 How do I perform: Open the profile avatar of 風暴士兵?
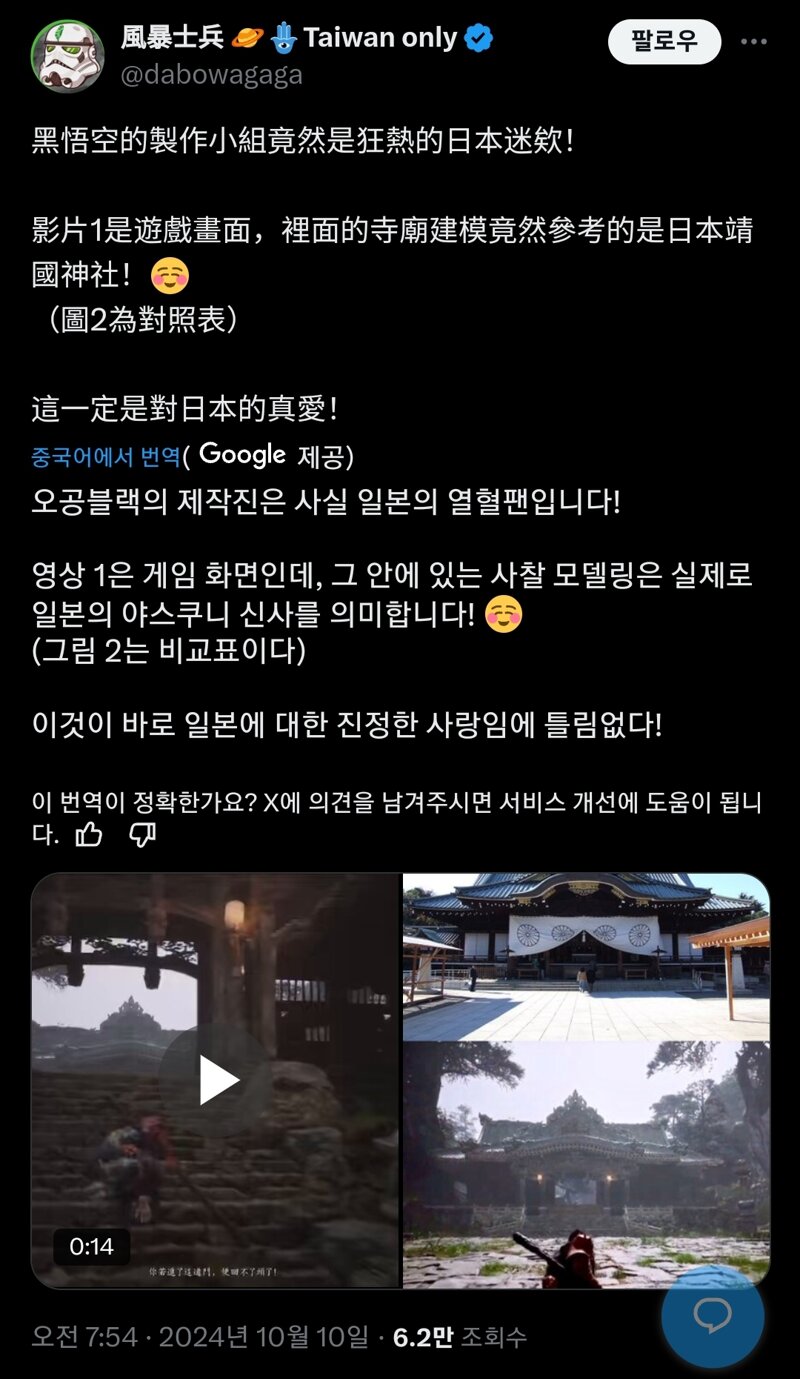point(67,56)
